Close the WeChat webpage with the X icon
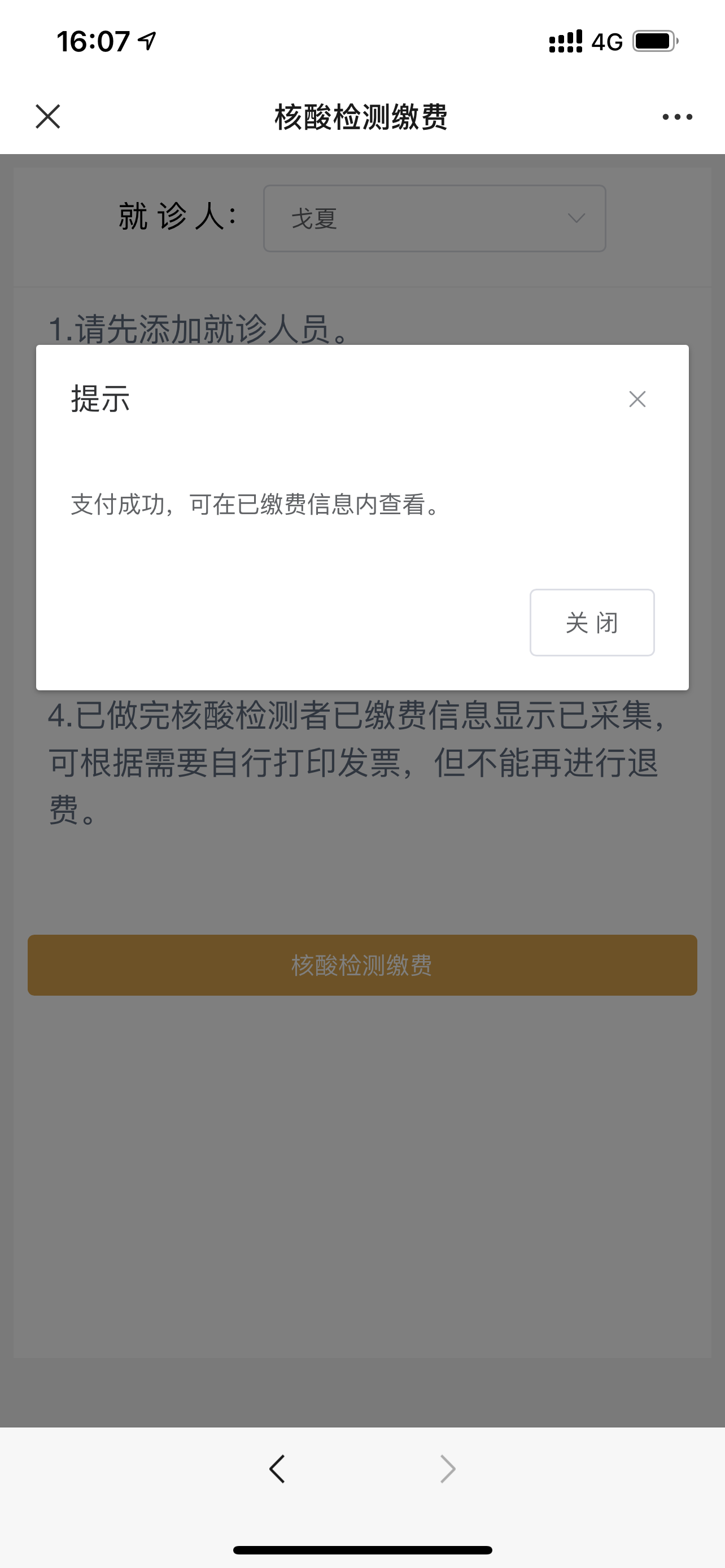This screenshot has width=725, height=1568. (x=48, y=117)
